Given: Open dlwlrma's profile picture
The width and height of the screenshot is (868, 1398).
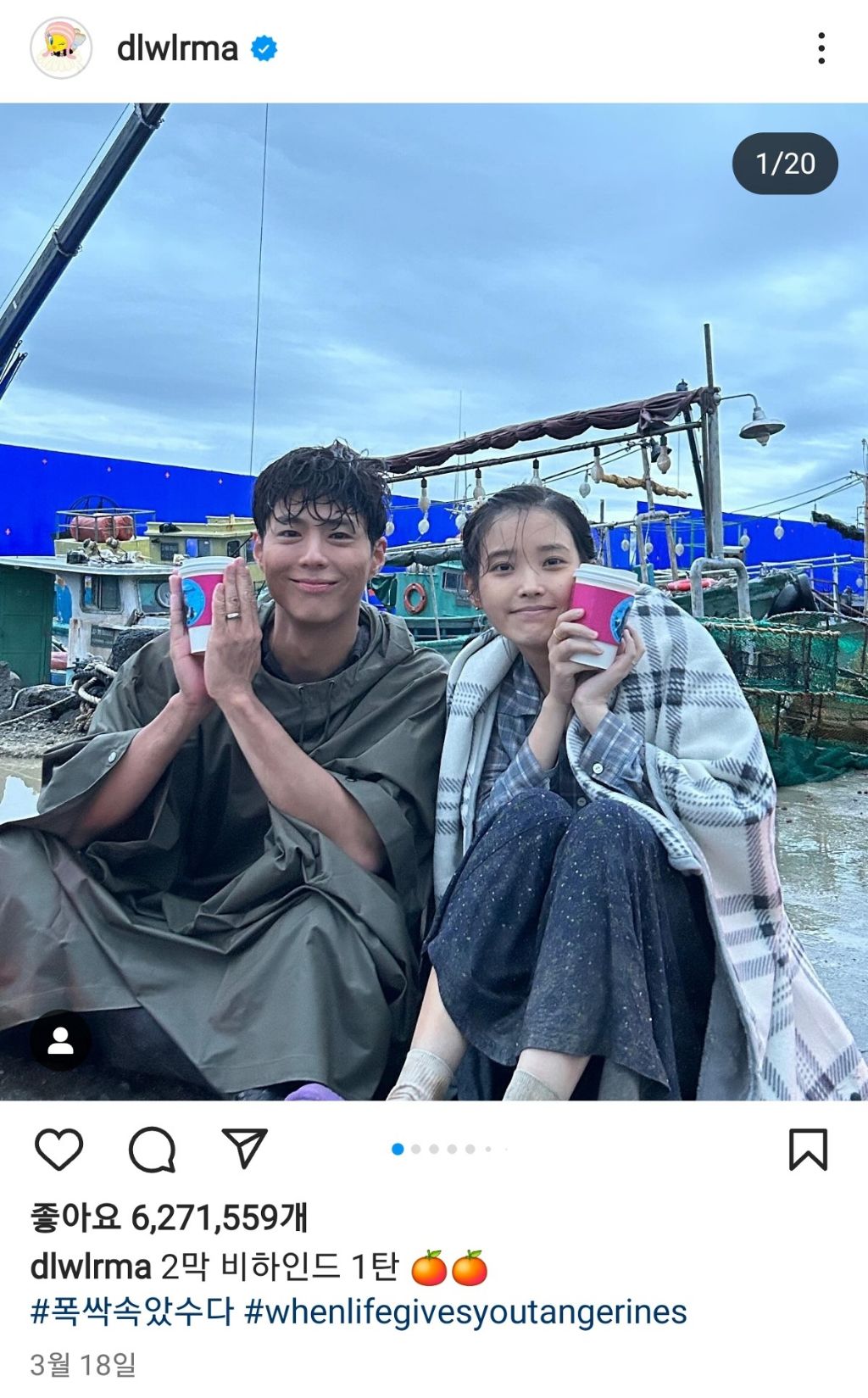Looking at the screenshot, I should (61, 48).
